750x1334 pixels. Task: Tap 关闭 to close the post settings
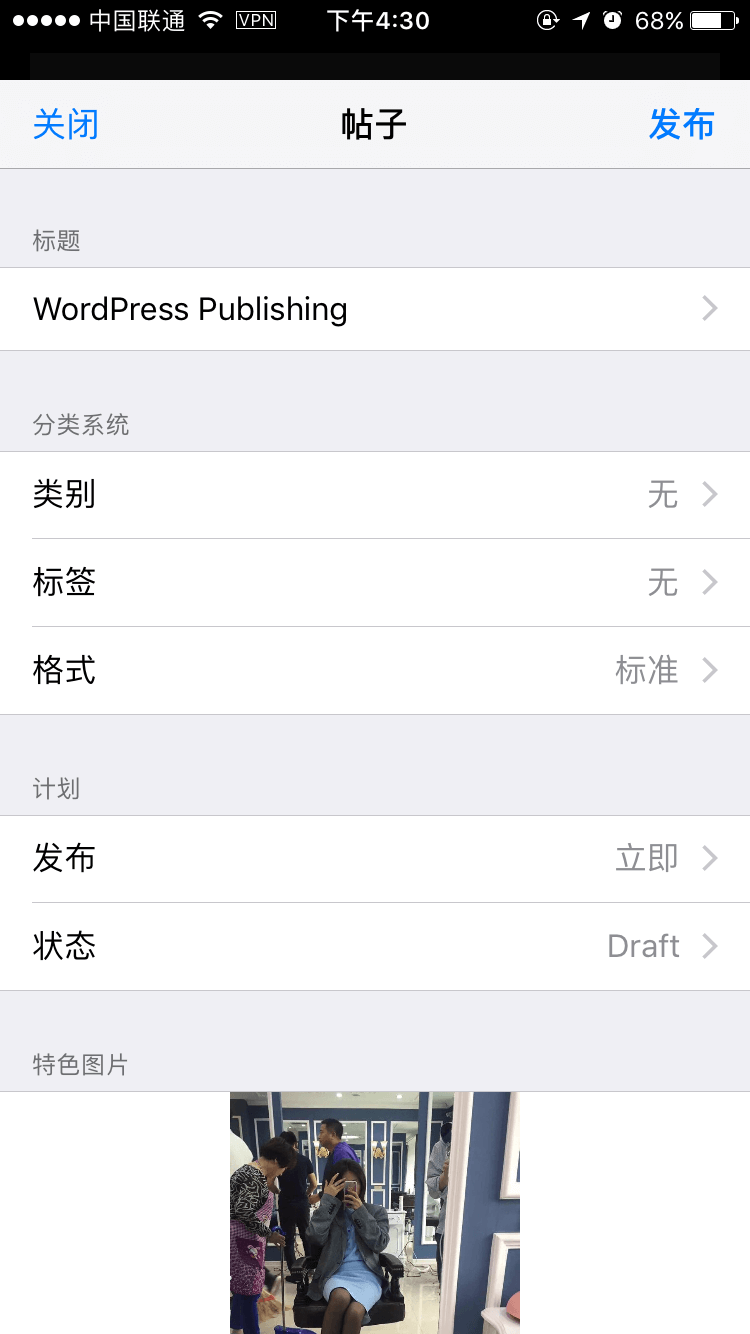(66, 125)
